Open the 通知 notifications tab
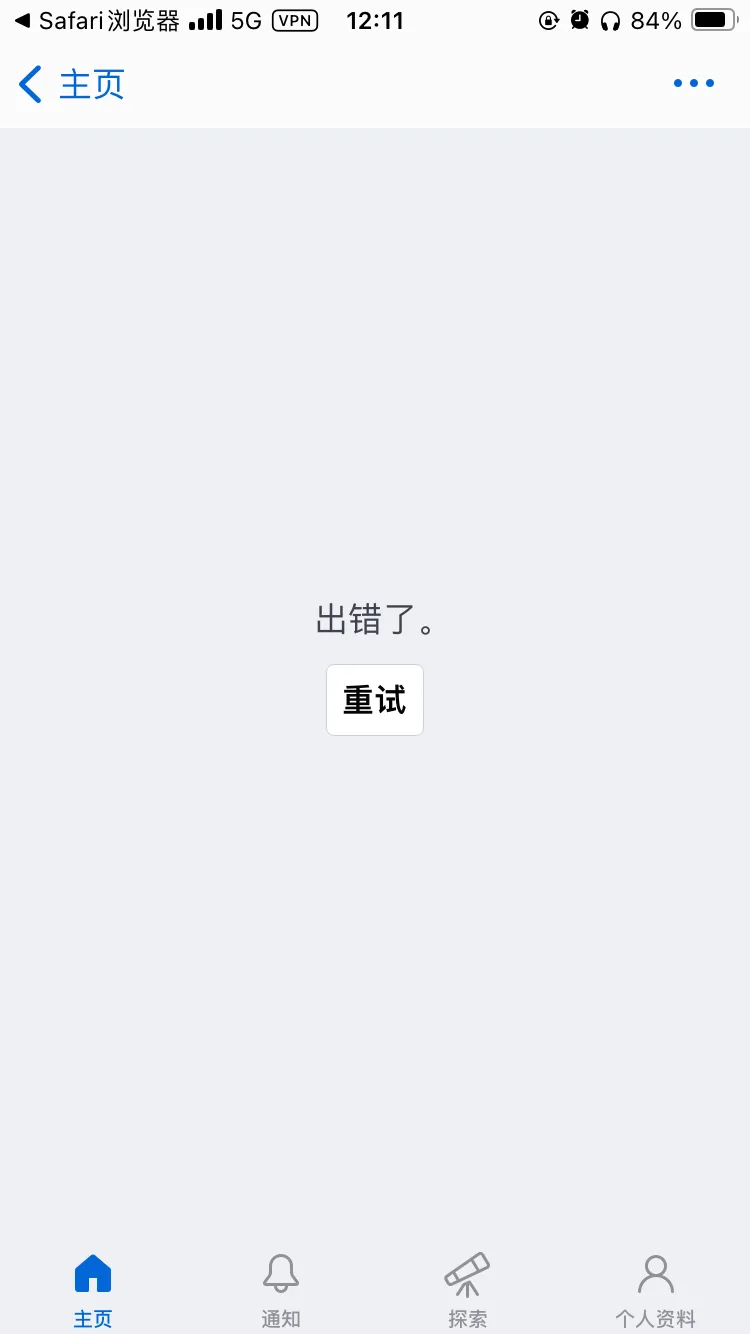750x1334 pixels. pos(281,1290)
